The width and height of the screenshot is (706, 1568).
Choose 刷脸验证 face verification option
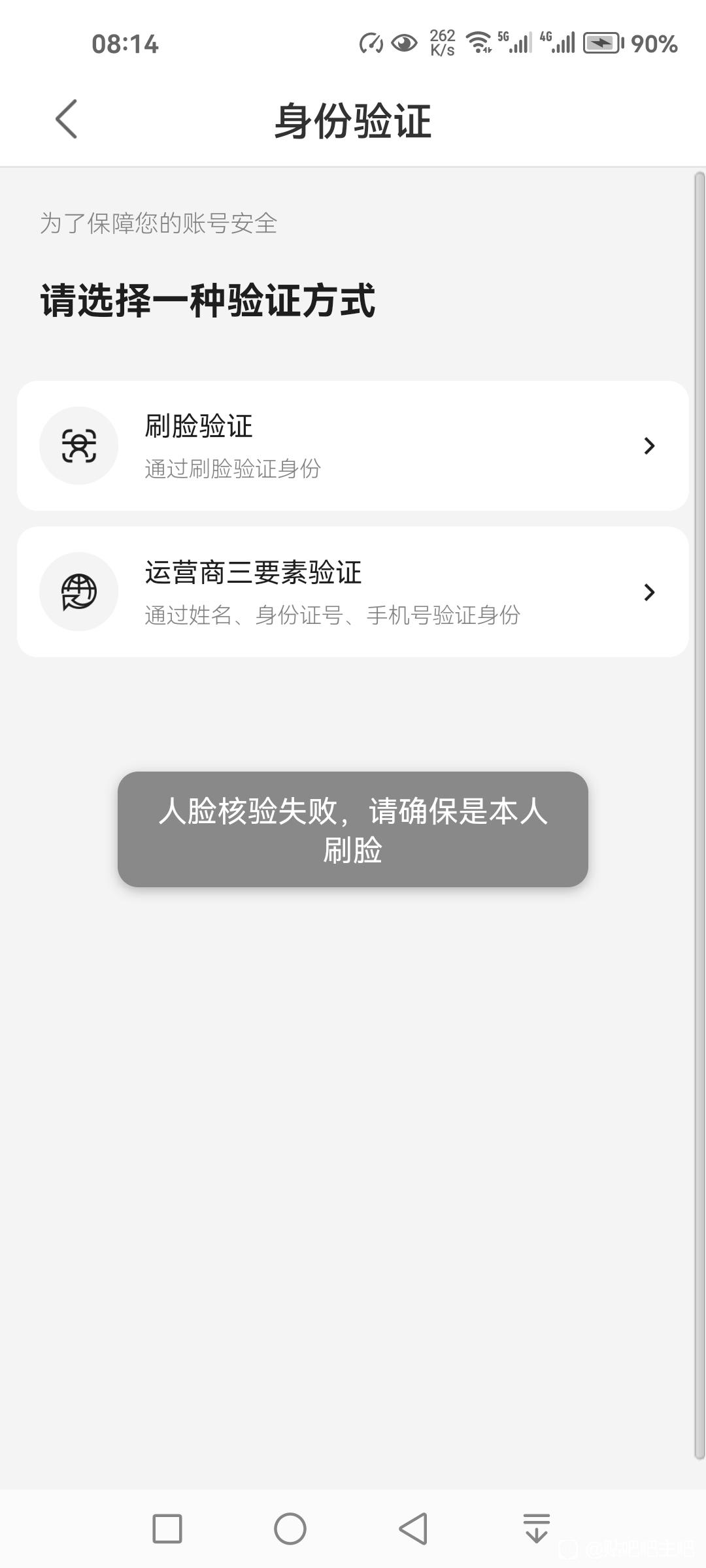click(x=353, y=446)
